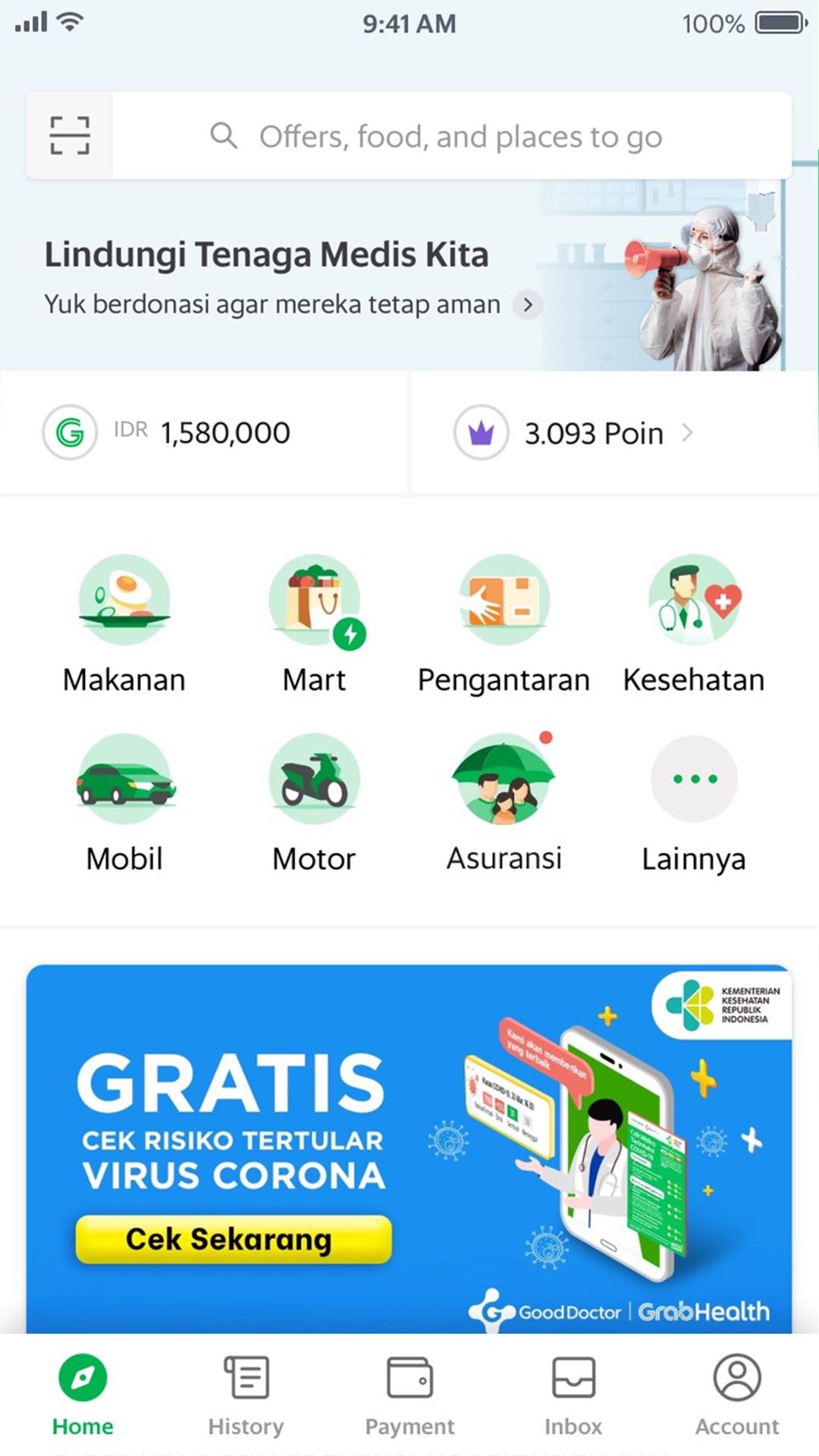Tap the Cek Sekarang button
Image resolution: width=819 pixels, height=1456 pixels.
(234, 1239)
